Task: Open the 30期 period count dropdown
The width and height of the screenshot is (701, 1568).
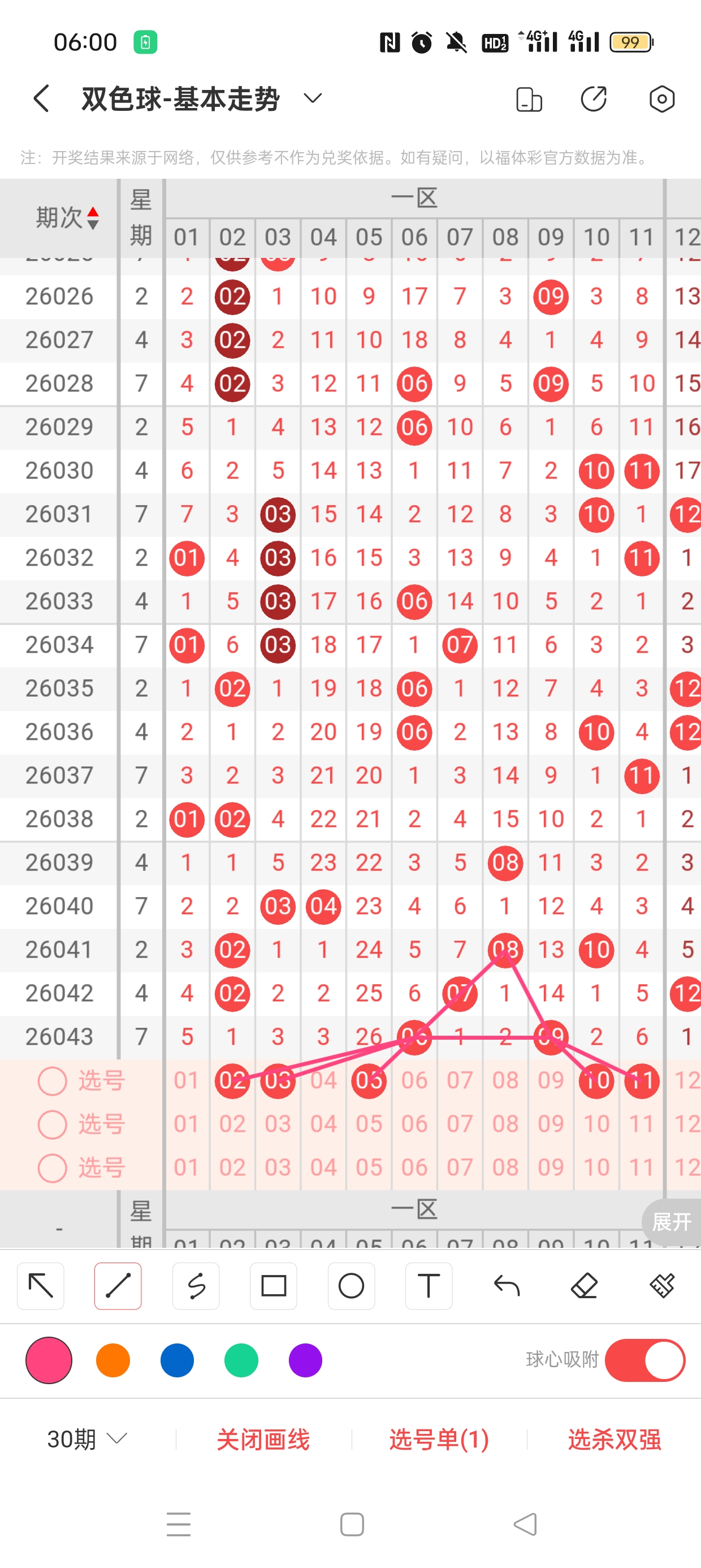Action: click(87, 1440)
